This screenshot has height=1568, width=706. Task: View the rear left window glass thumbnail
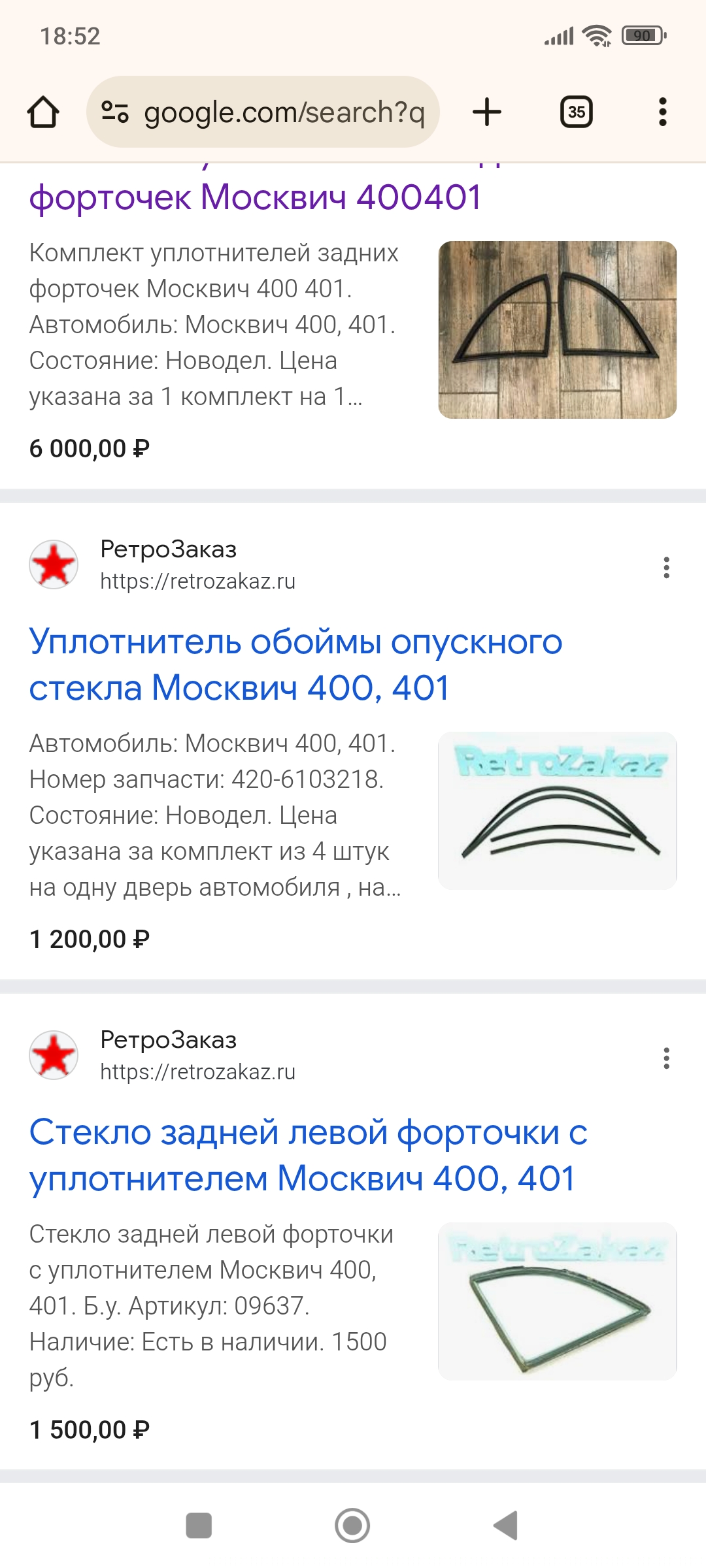click(557, 1301)
